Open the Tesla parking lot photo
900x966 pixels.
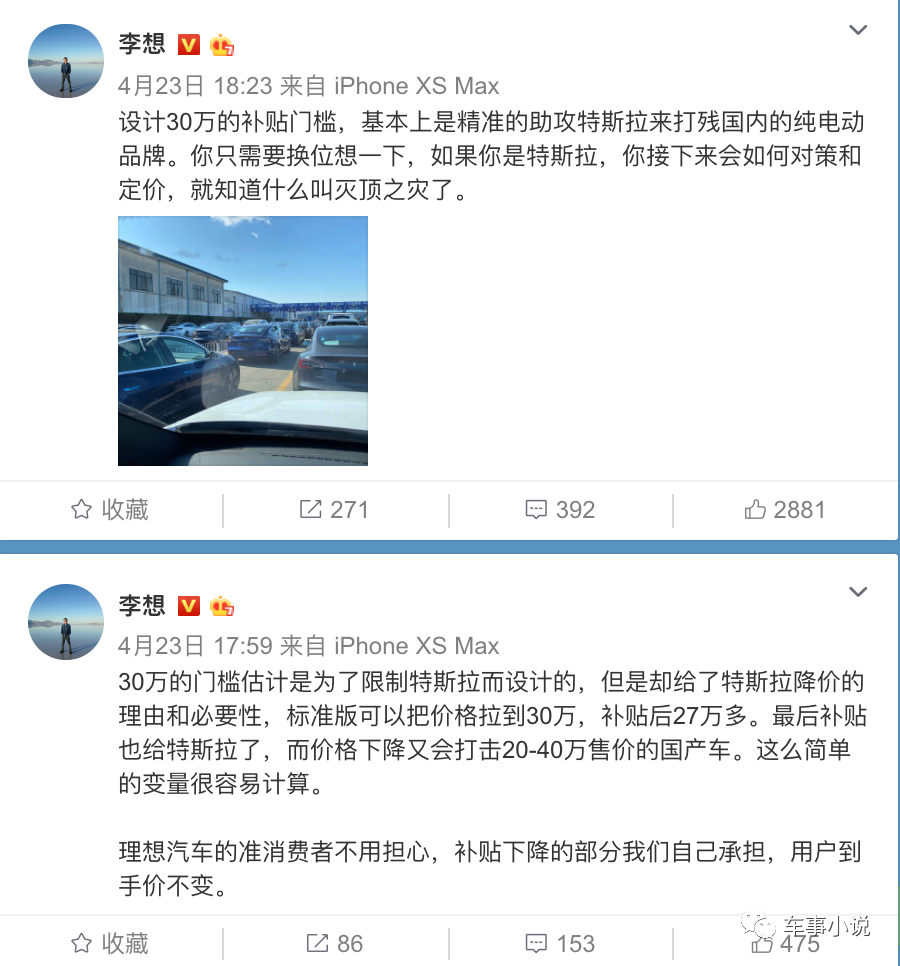(x=243, y=340)
